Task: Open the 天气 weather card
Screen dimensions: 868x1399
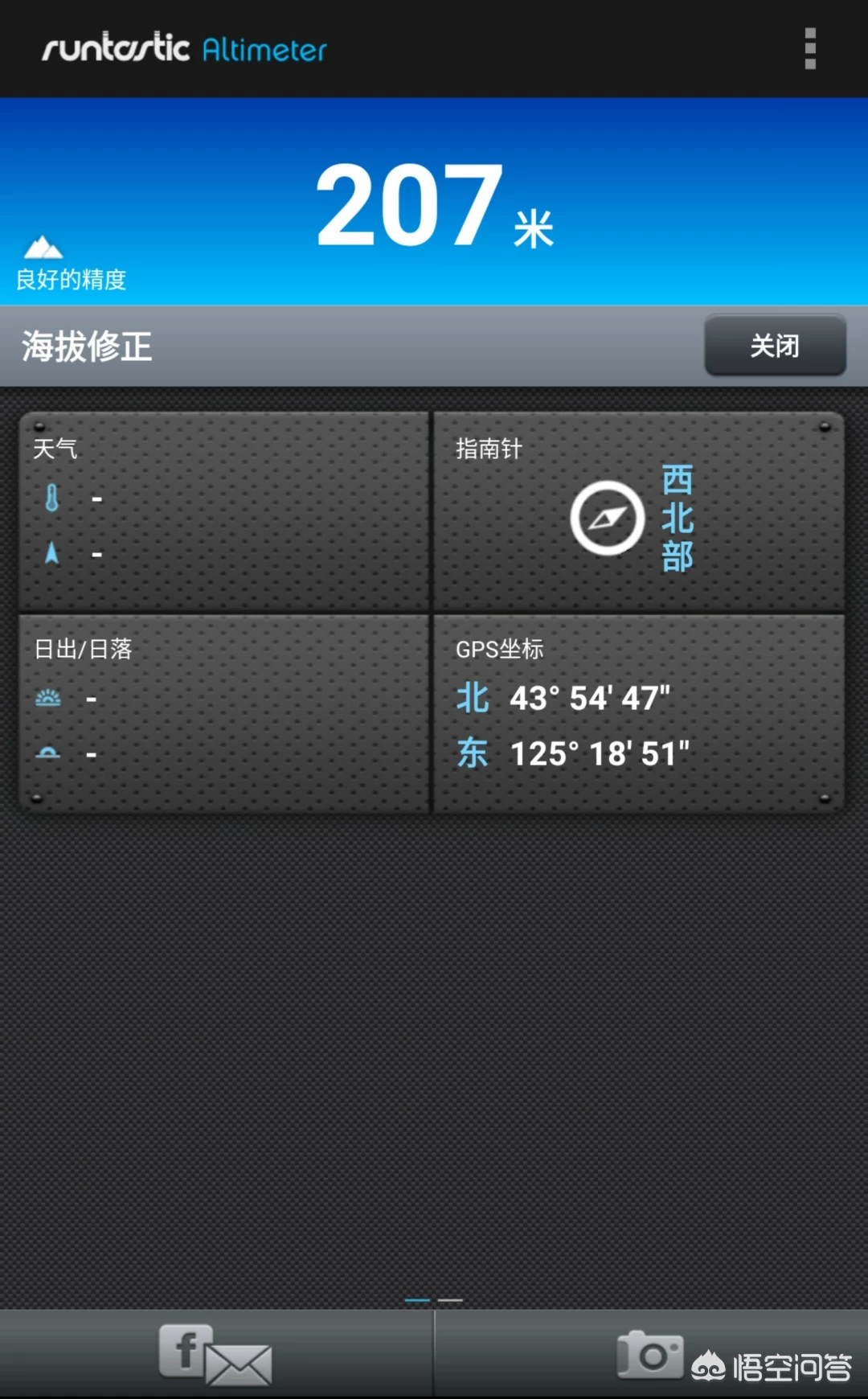Action: click(224, 511)
